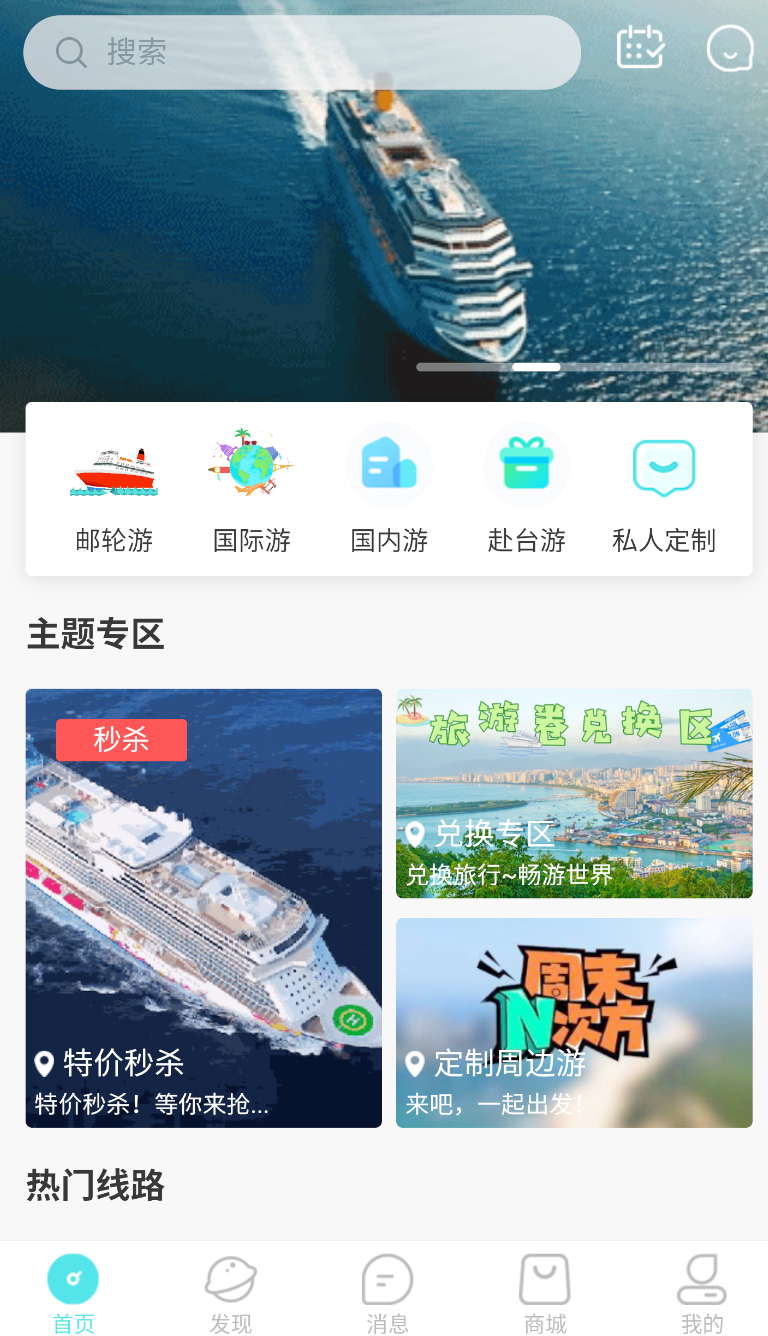
Task: Open the 邮轮游 category
Action: [x=114, y=490]
